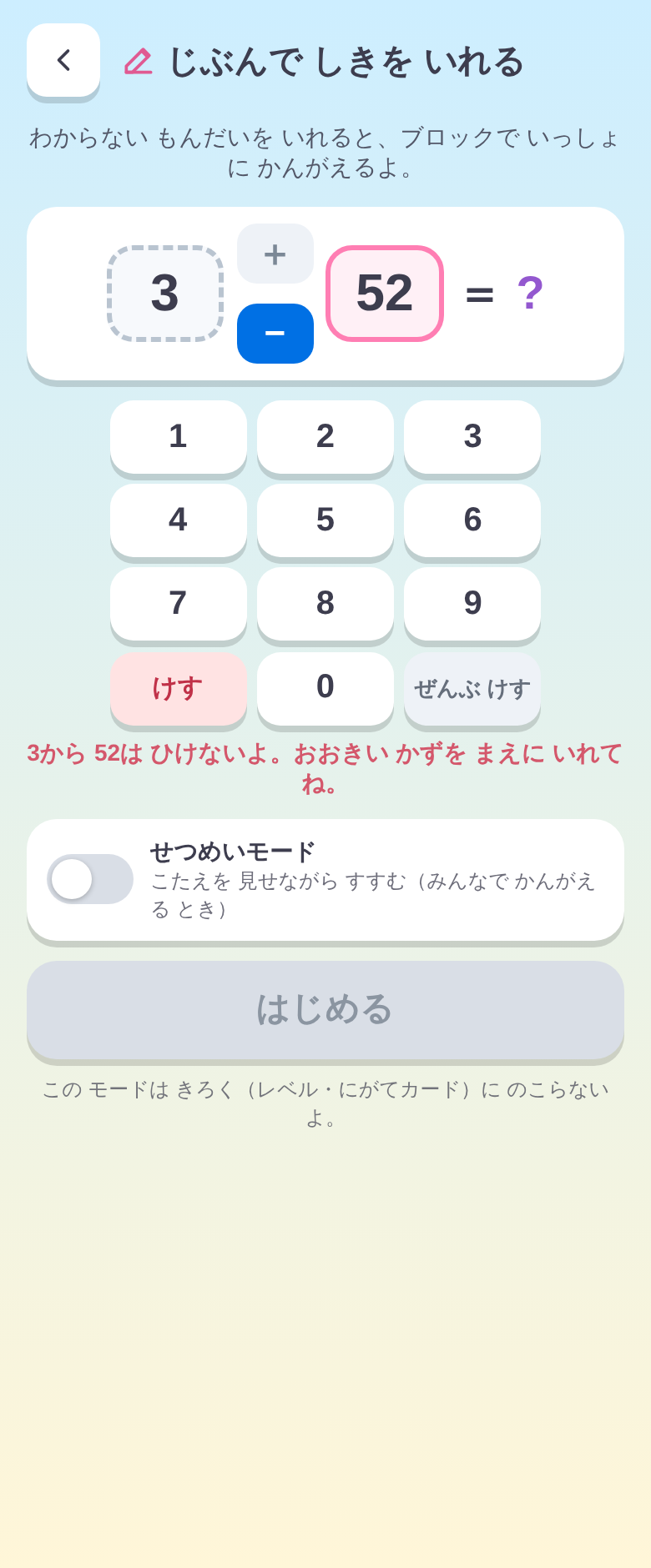Tap keypad key 3
651x1568 pixels.
tap(472, 437)
